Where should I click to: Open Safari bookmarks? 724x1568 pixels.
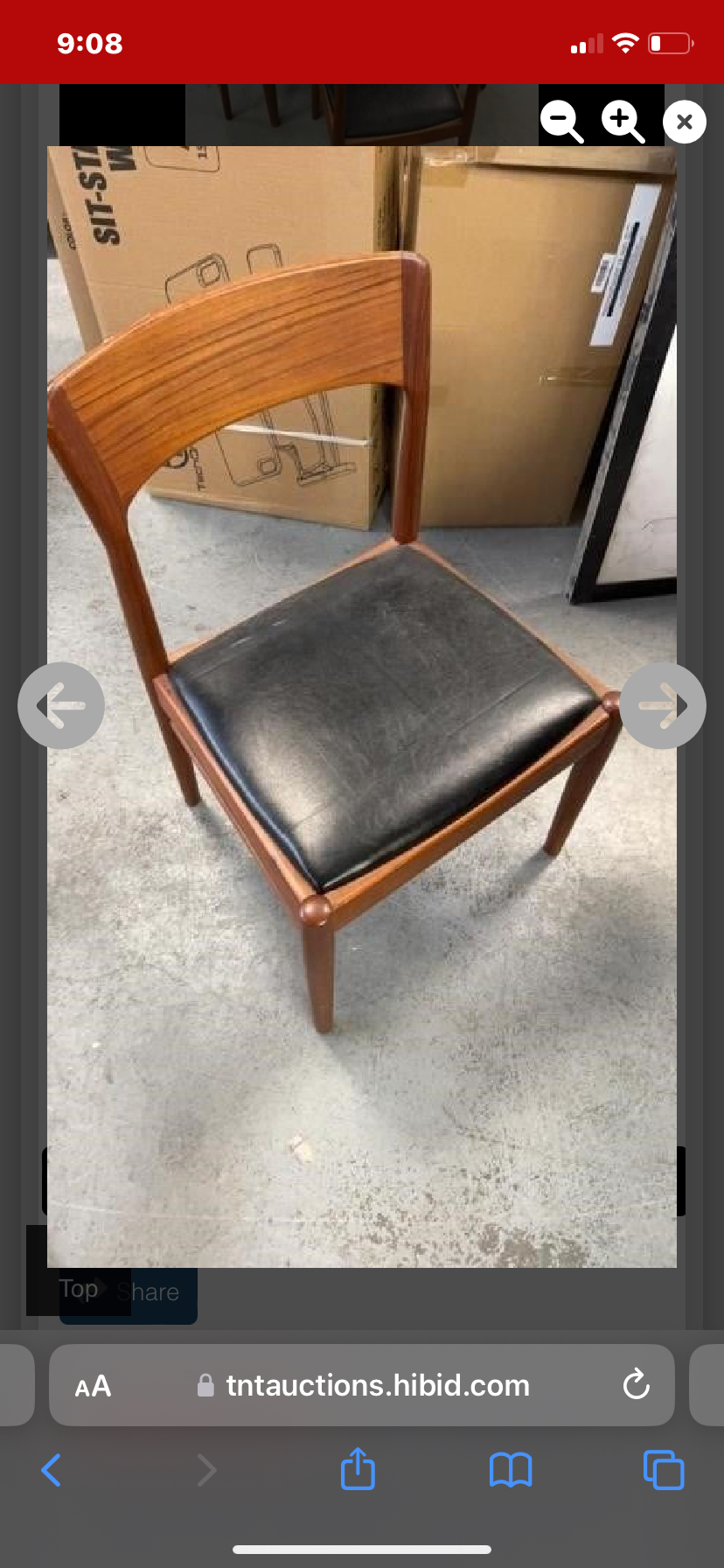[x=511, y=1470]
